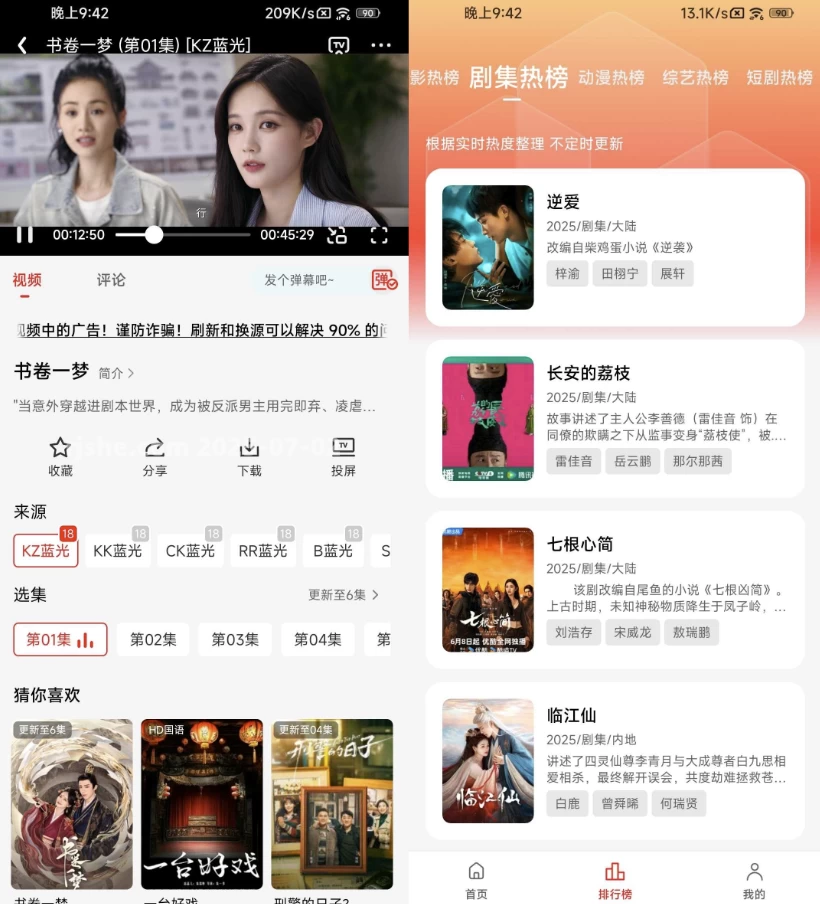Go back from the video page
Viewport: 820px width, 904px height.
22,45
